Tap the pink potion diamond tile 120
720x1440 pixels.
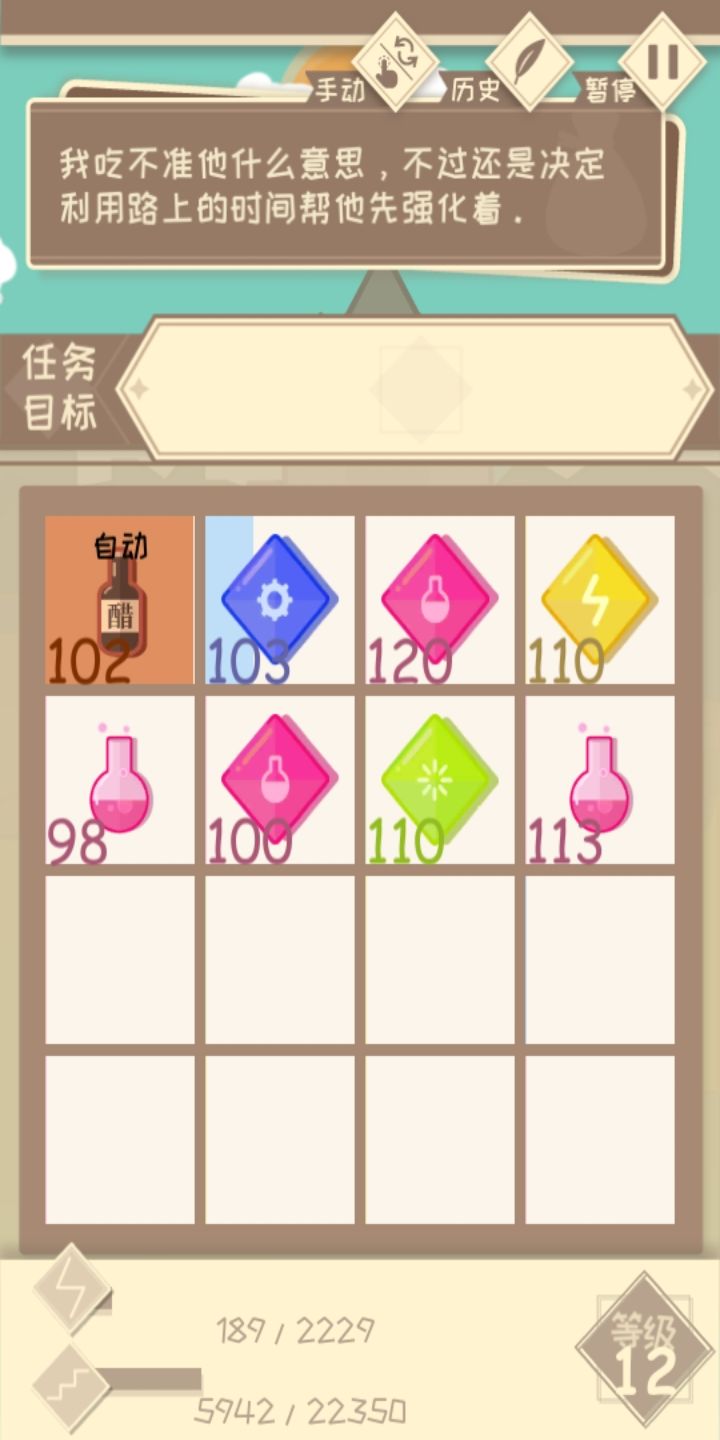438,597
